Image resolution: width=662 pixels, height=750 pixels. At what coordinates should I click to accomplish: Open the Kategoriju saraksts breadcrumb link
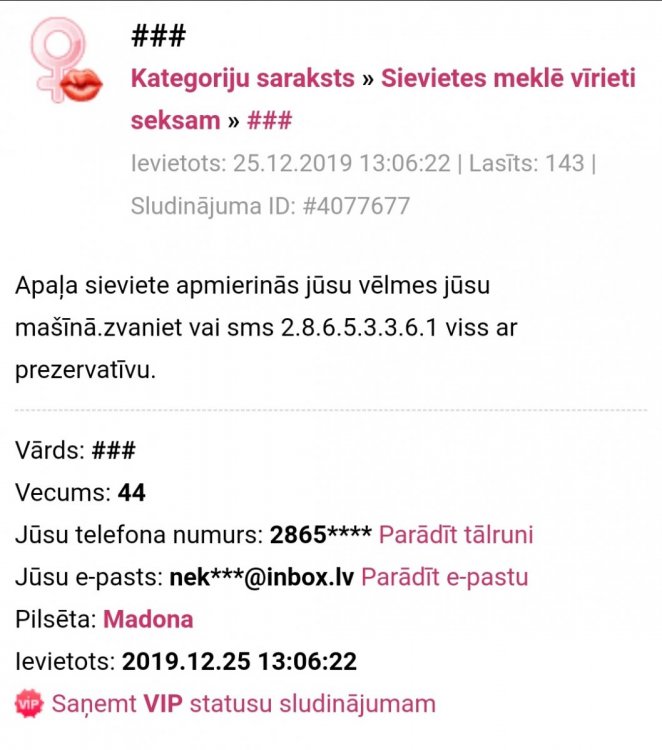point(242,78)
